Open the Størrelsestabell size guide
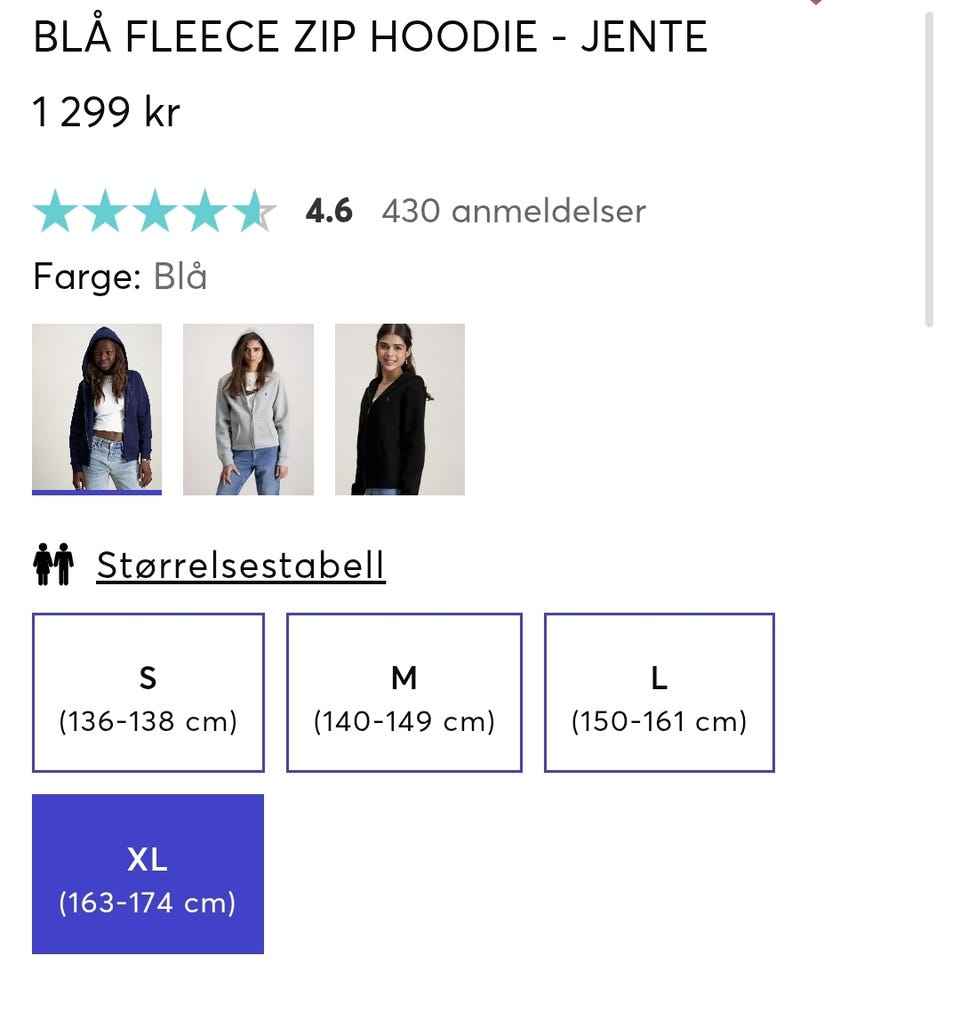The image size is (960, 1036). [240, 563]
